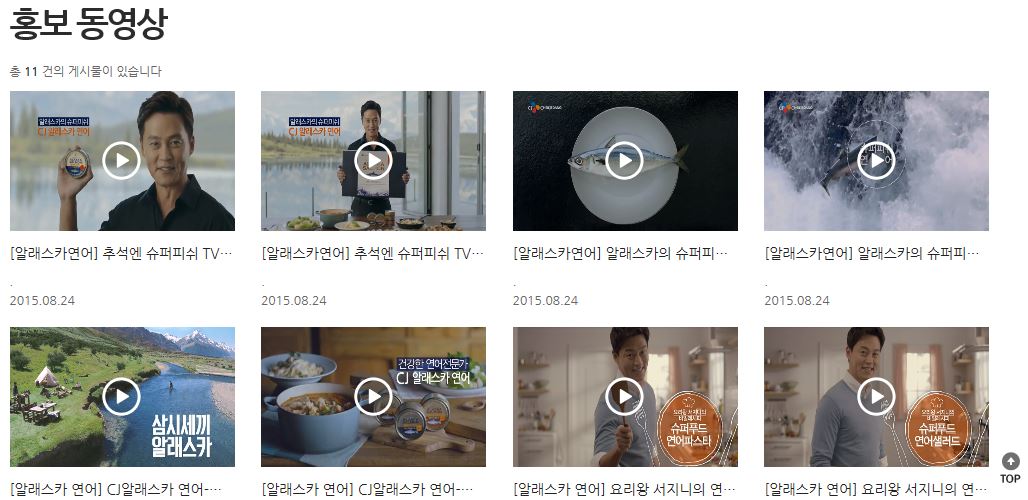Play the video of the fish on a plate
The height and width of the screenshot is (500, 1028).
625,161
